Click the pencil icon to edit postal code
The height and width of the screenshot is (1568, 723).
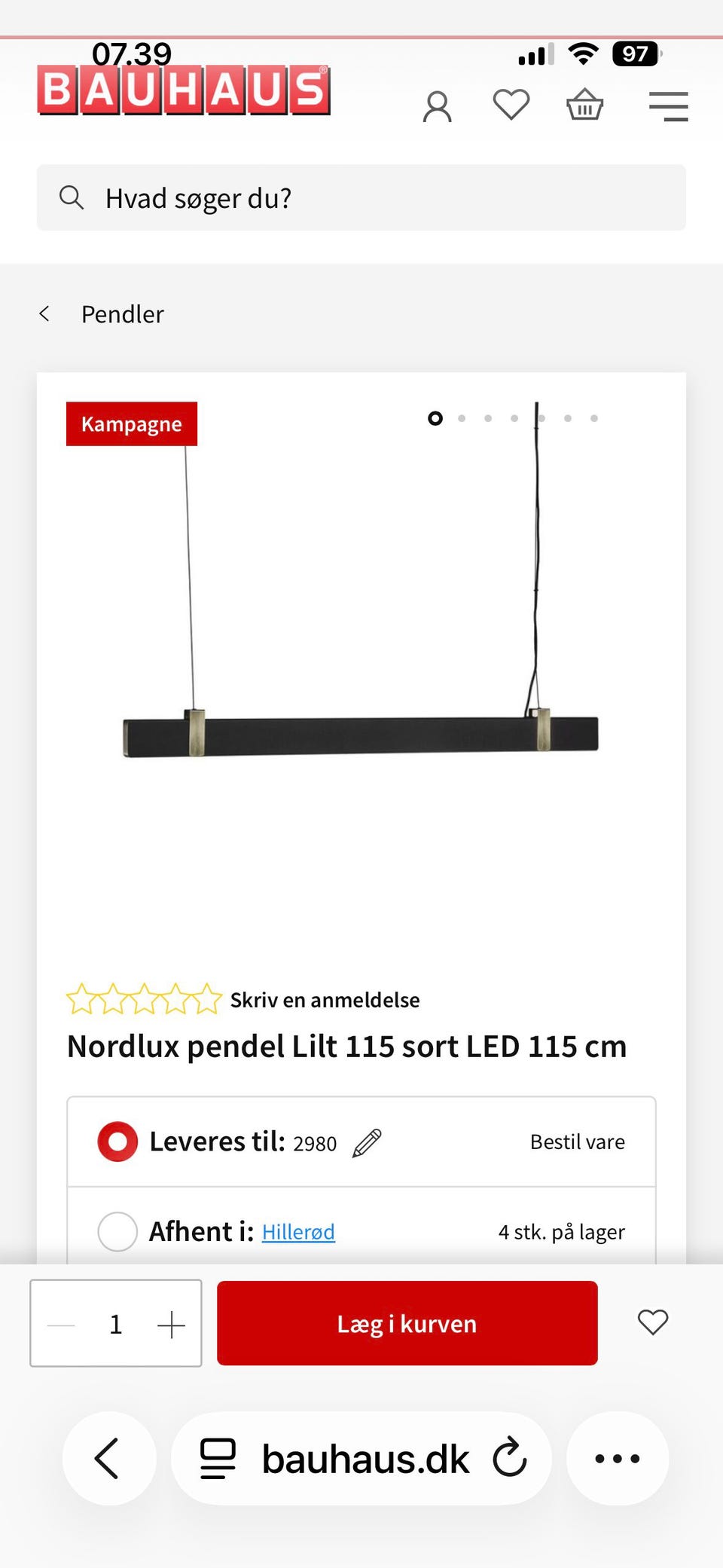pos(368,1142)
